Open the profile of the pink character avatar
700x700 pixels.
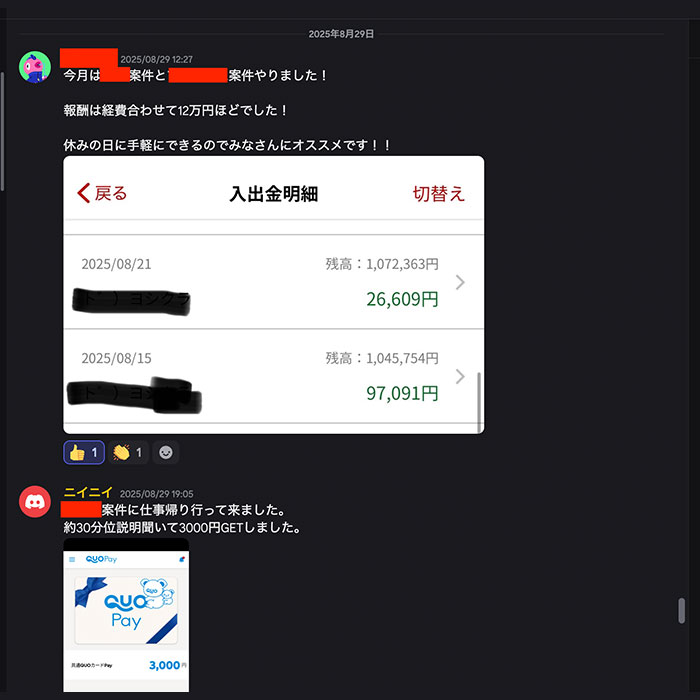click(x=36, y=67)
